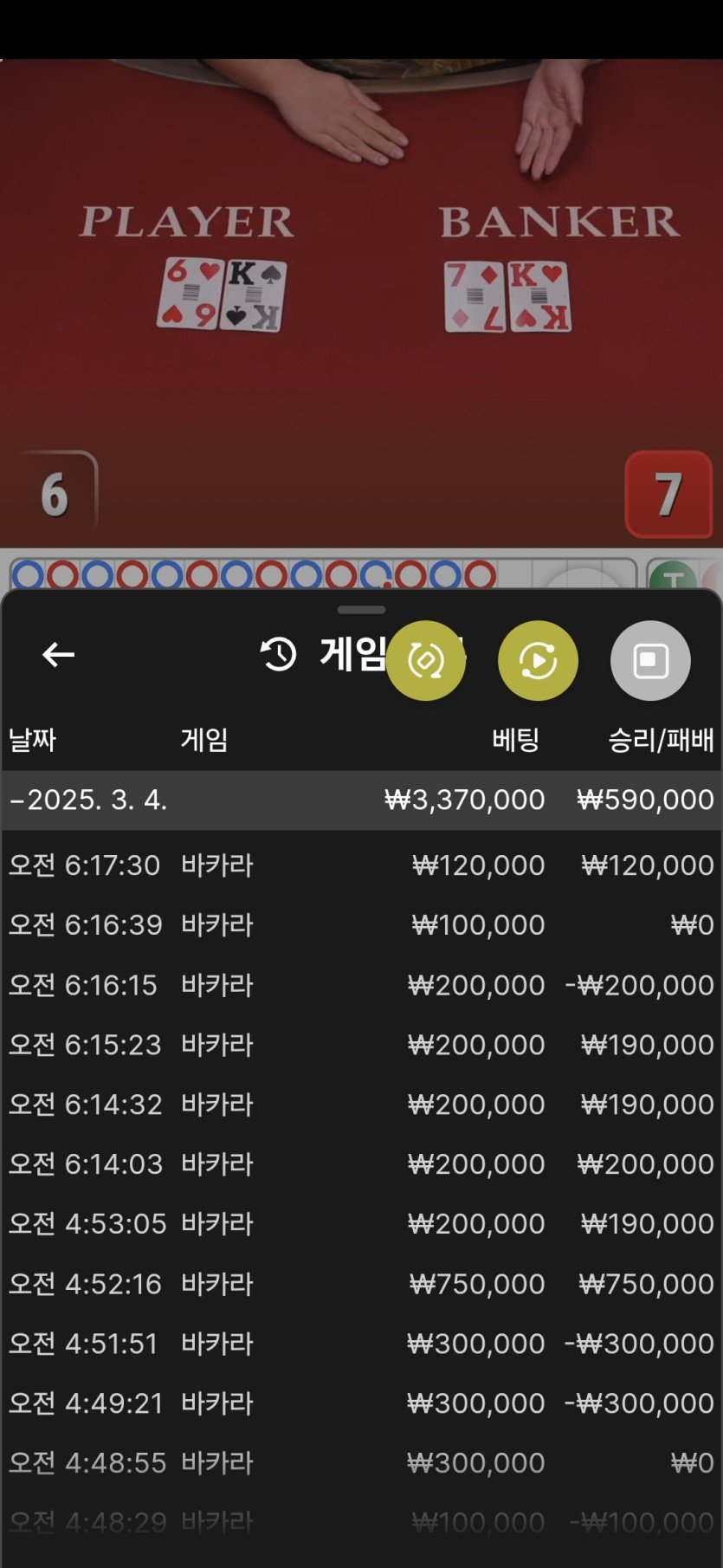Open the 오전 6:14:03 history row
The image size is (723, 1568).
[x=361, y=1164]
